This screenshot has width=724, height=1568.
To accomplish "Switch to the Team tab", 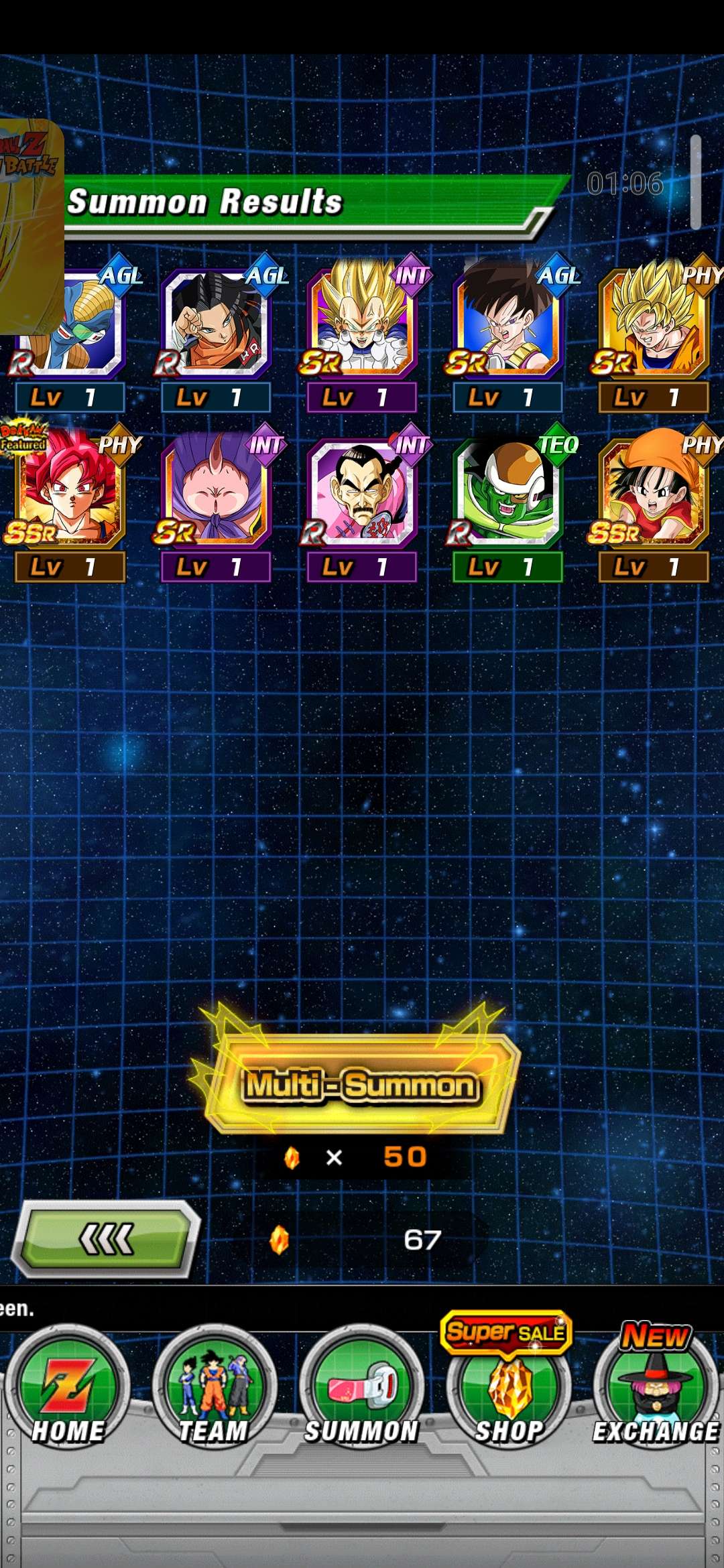I will pos(214,1389).
